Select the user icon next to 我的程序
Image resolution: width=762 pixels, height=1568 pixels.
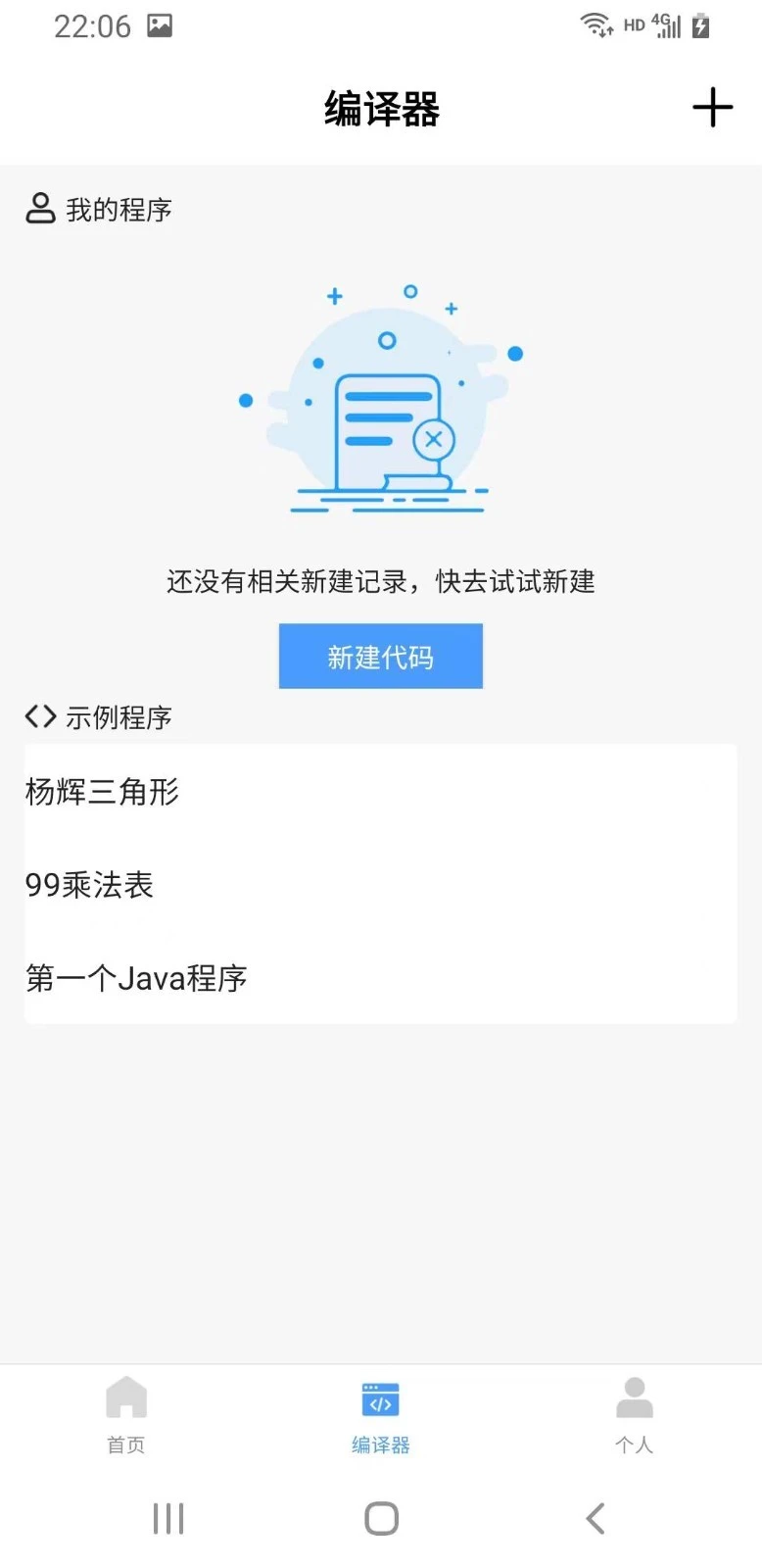click(39, 209)
